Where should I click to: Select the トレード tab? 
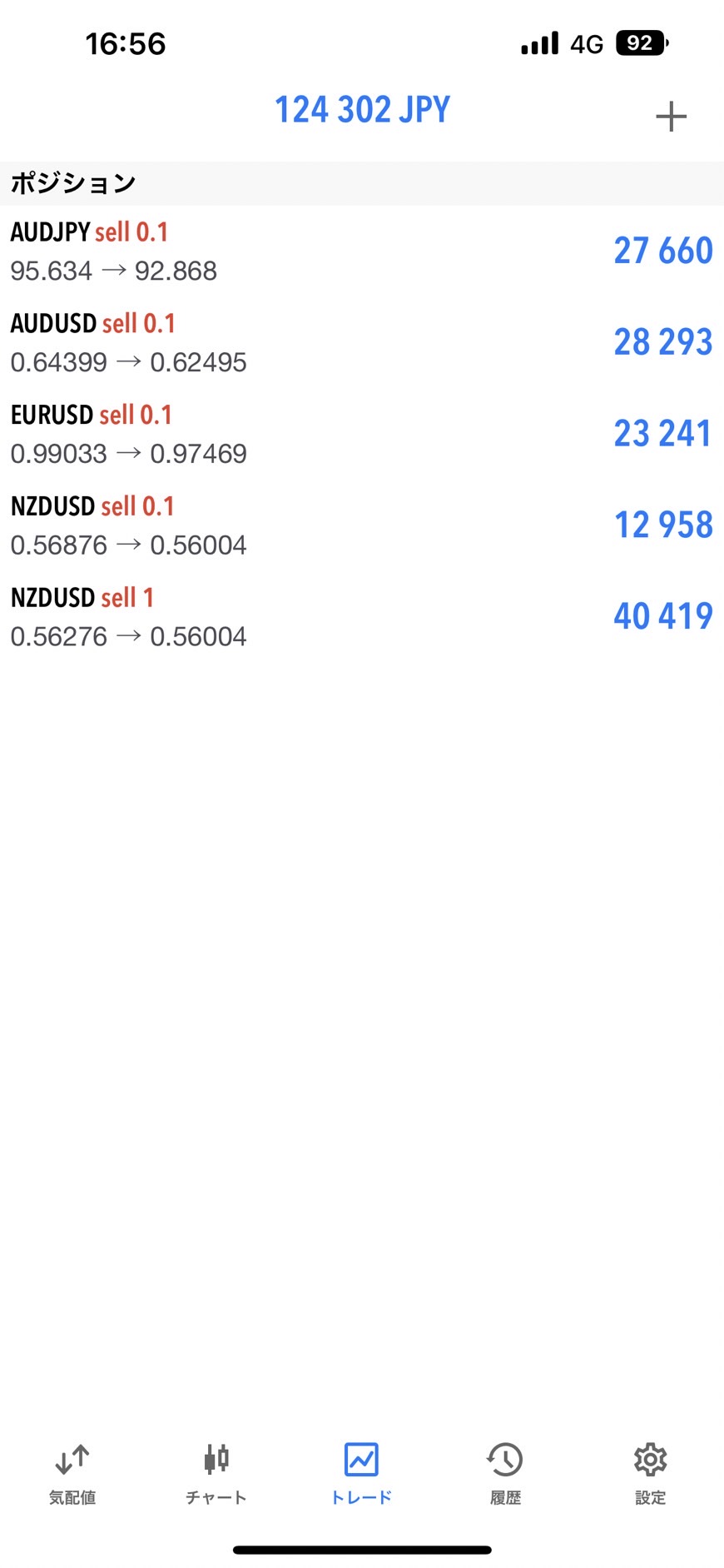pos(361,1474)
